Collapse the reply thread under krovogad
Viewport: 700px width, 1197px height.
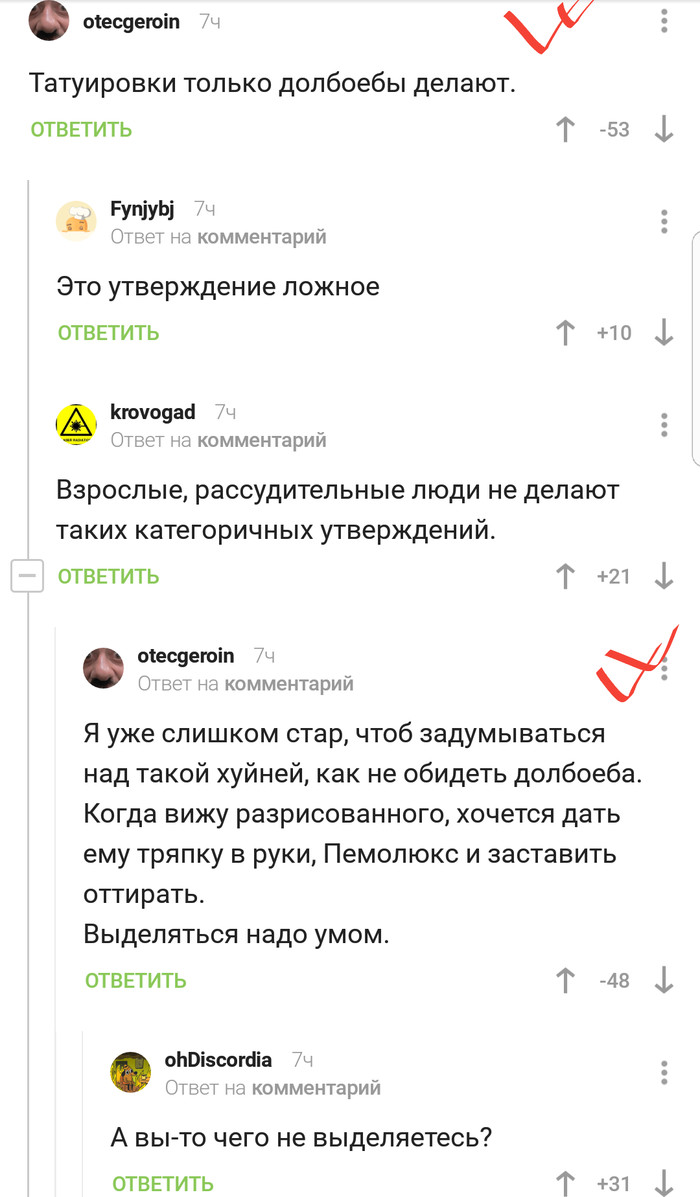click(x=27, y=576)
